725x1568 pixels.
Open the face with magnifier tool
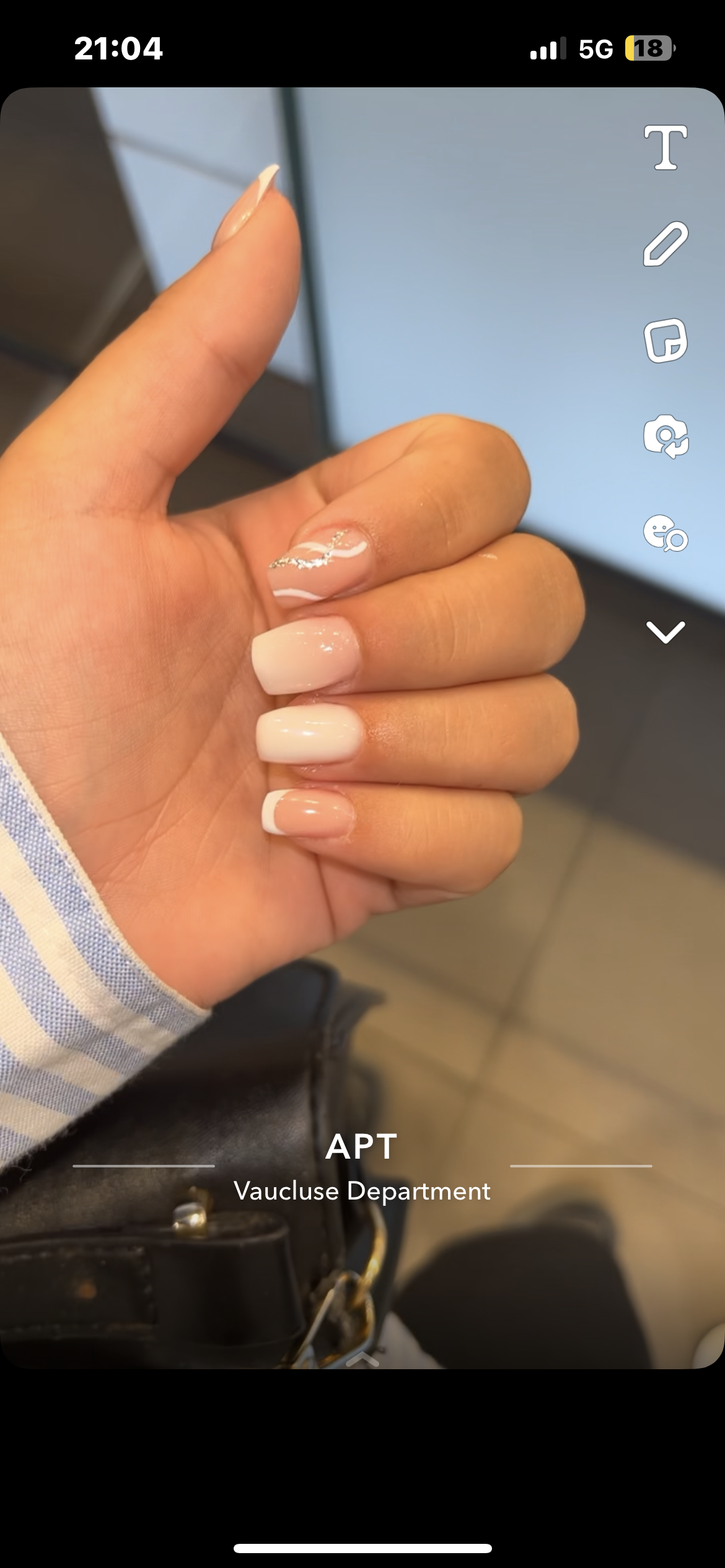click(x=666, y=533)
